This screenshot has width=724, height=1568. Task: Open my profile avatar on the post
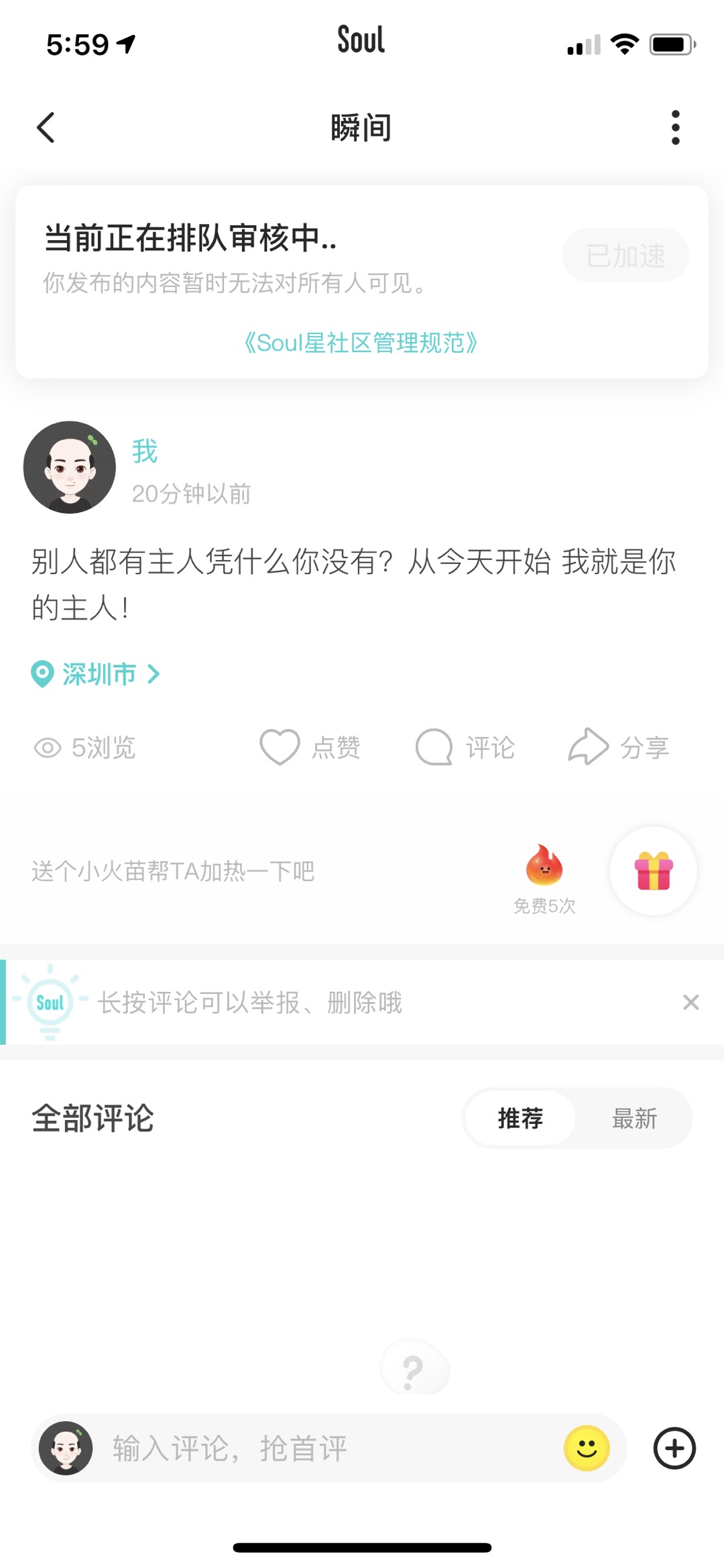[x=69, y=467]
